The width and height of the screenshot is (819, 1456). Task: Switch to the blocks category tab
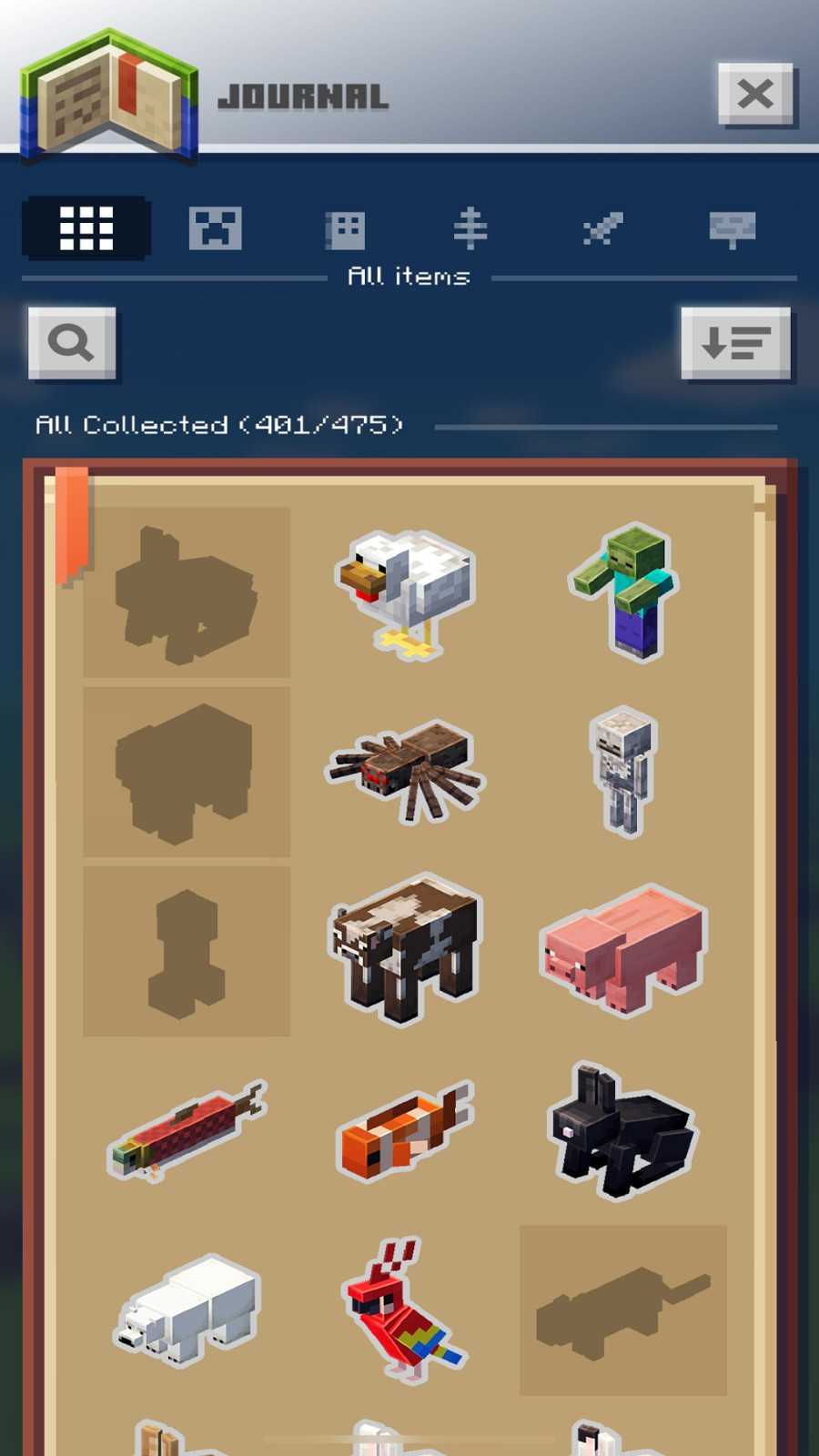coord(345,229)
